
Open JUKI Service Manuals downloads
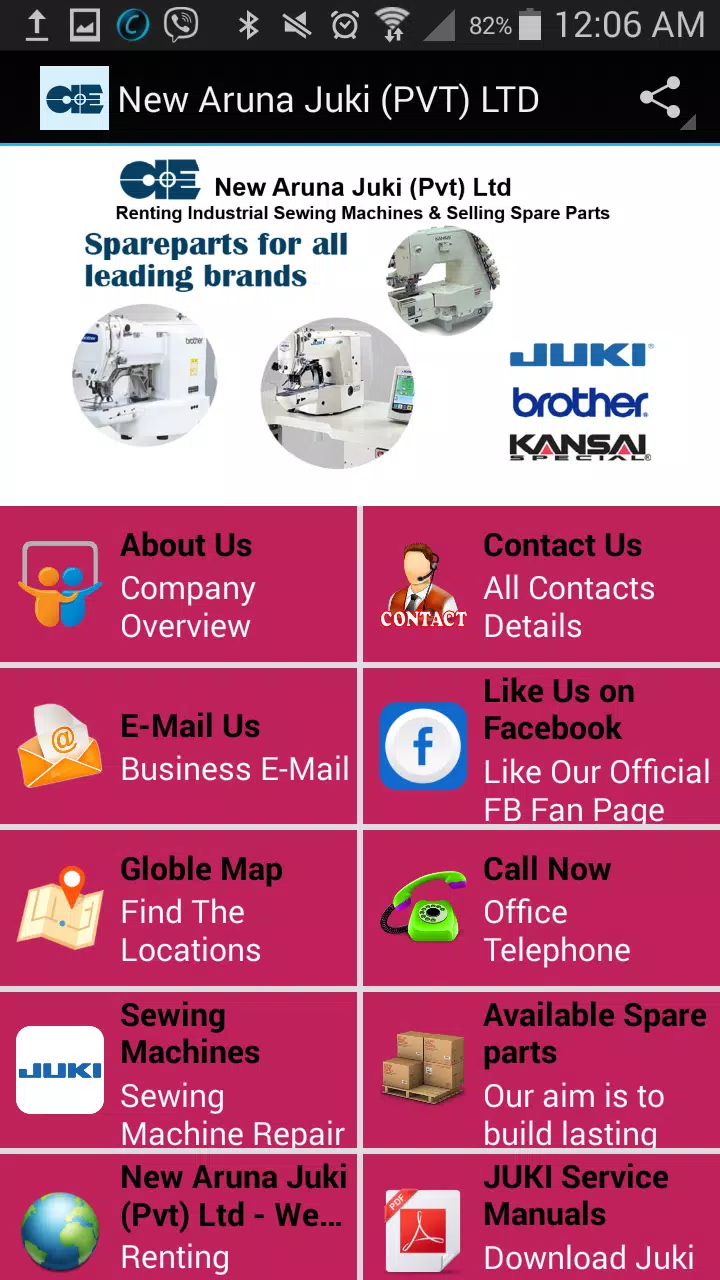(541, 1218)
